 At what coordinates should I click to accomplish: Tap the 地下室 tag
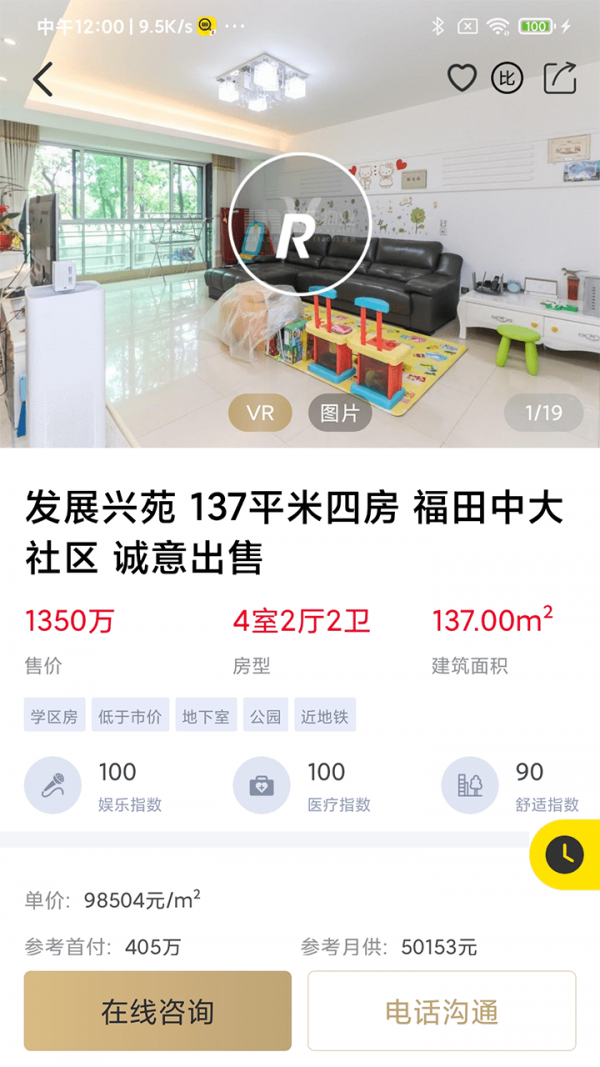[x=206, y=716]
